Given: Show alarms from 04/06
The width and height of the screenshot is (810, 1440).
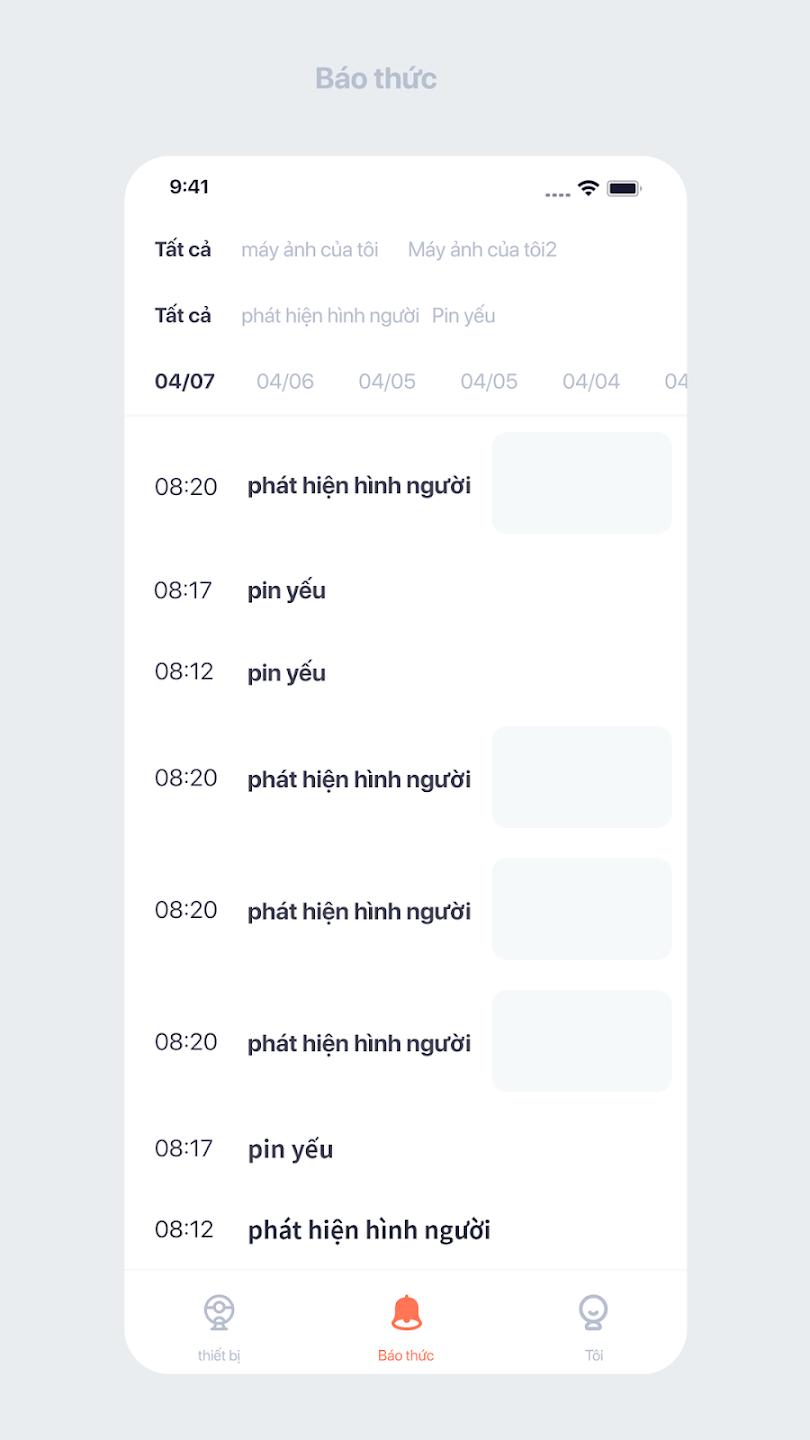Looking at the screenshot, I should 285,381.
